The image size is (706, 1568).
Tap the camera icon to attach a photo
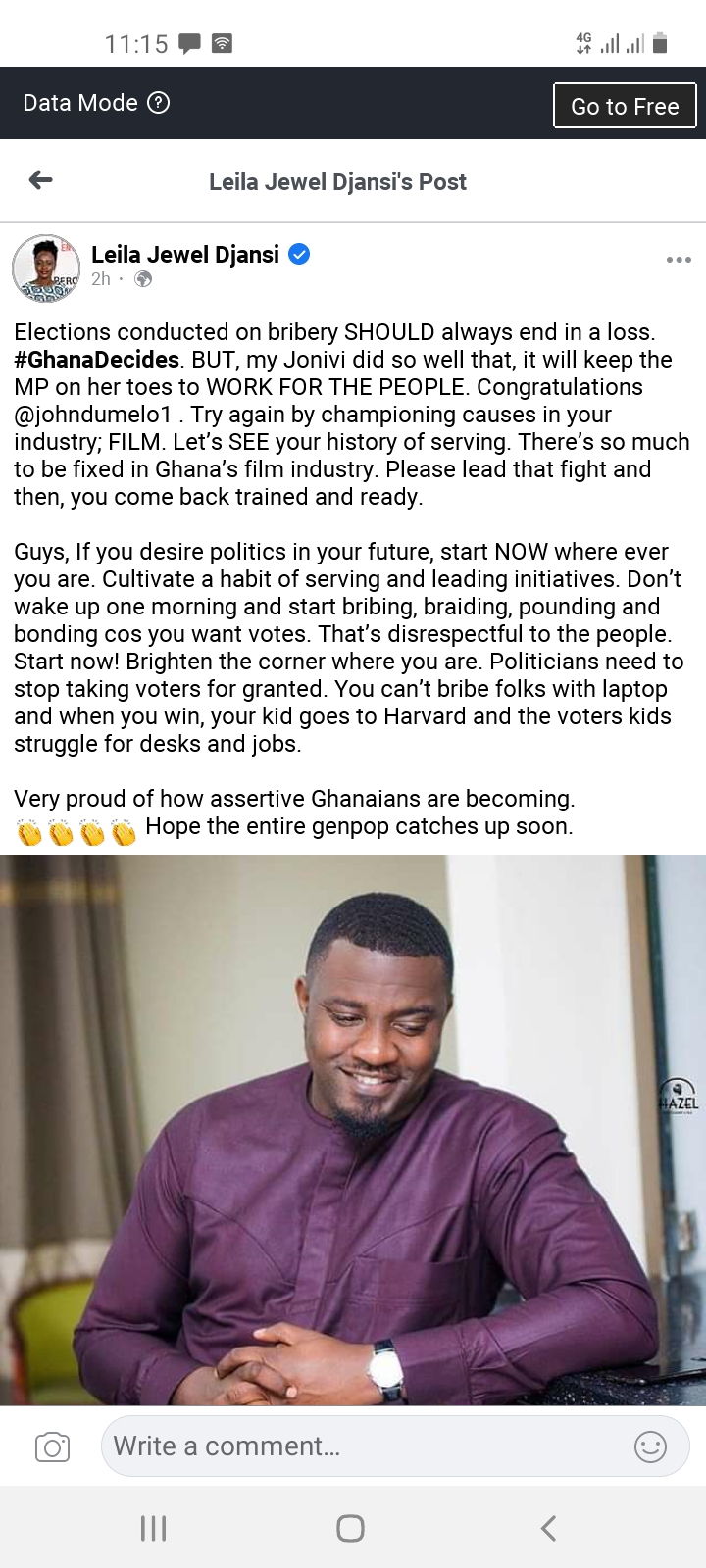(52, 1447)
